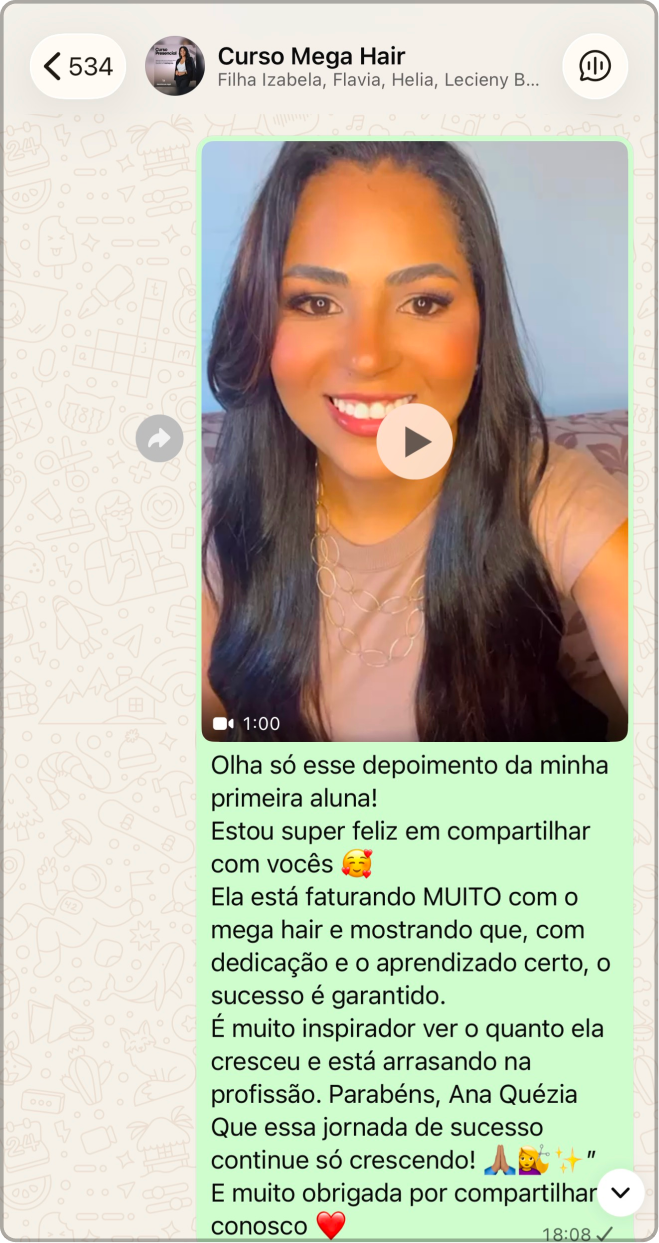The height and width of the screenshot is (1243, 659).
Task: Jump to the latest messages
Action: pos(620,1192)
